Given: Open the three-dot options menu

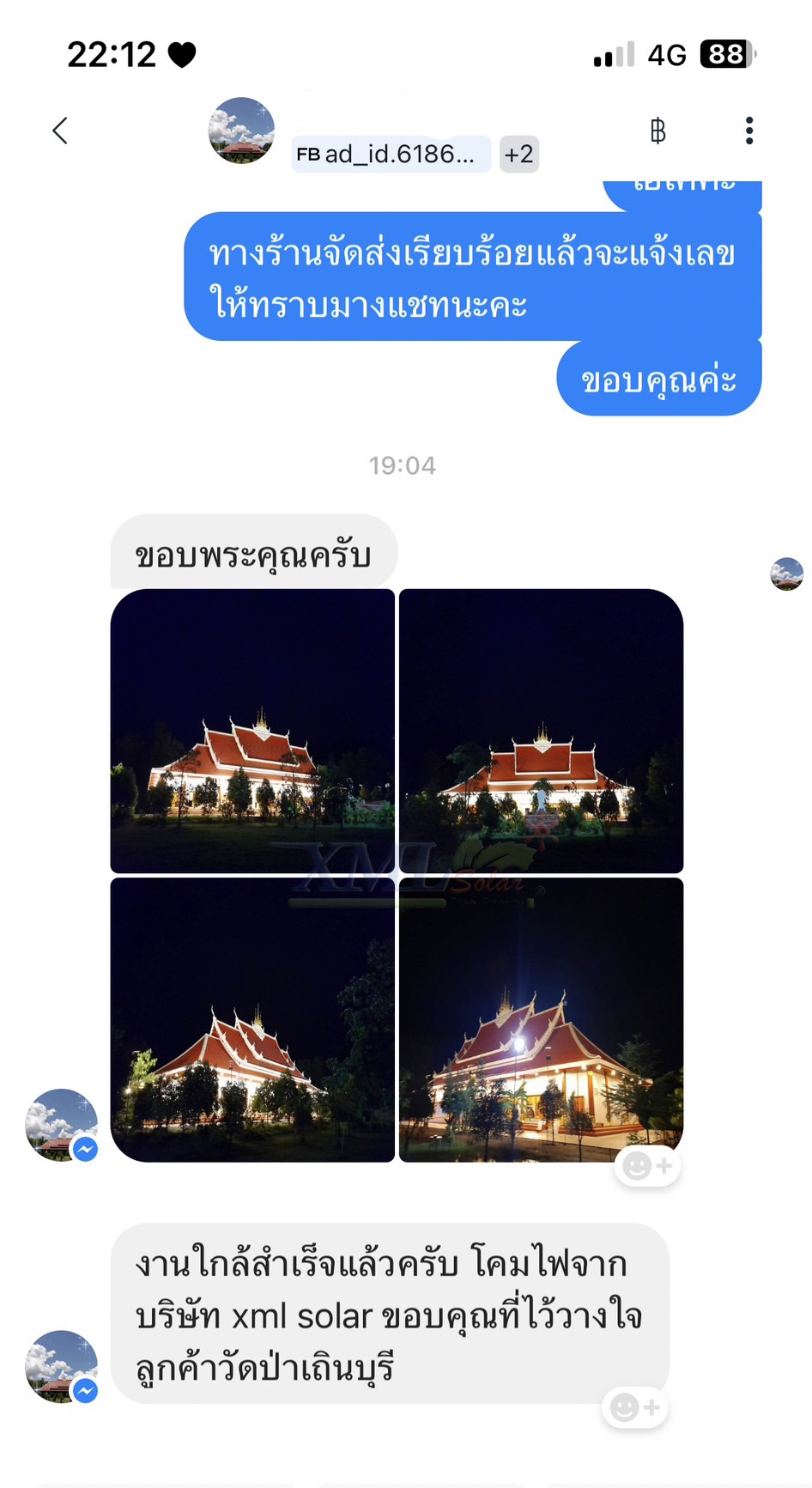Looking at the screenshot, I should point(748,131).
